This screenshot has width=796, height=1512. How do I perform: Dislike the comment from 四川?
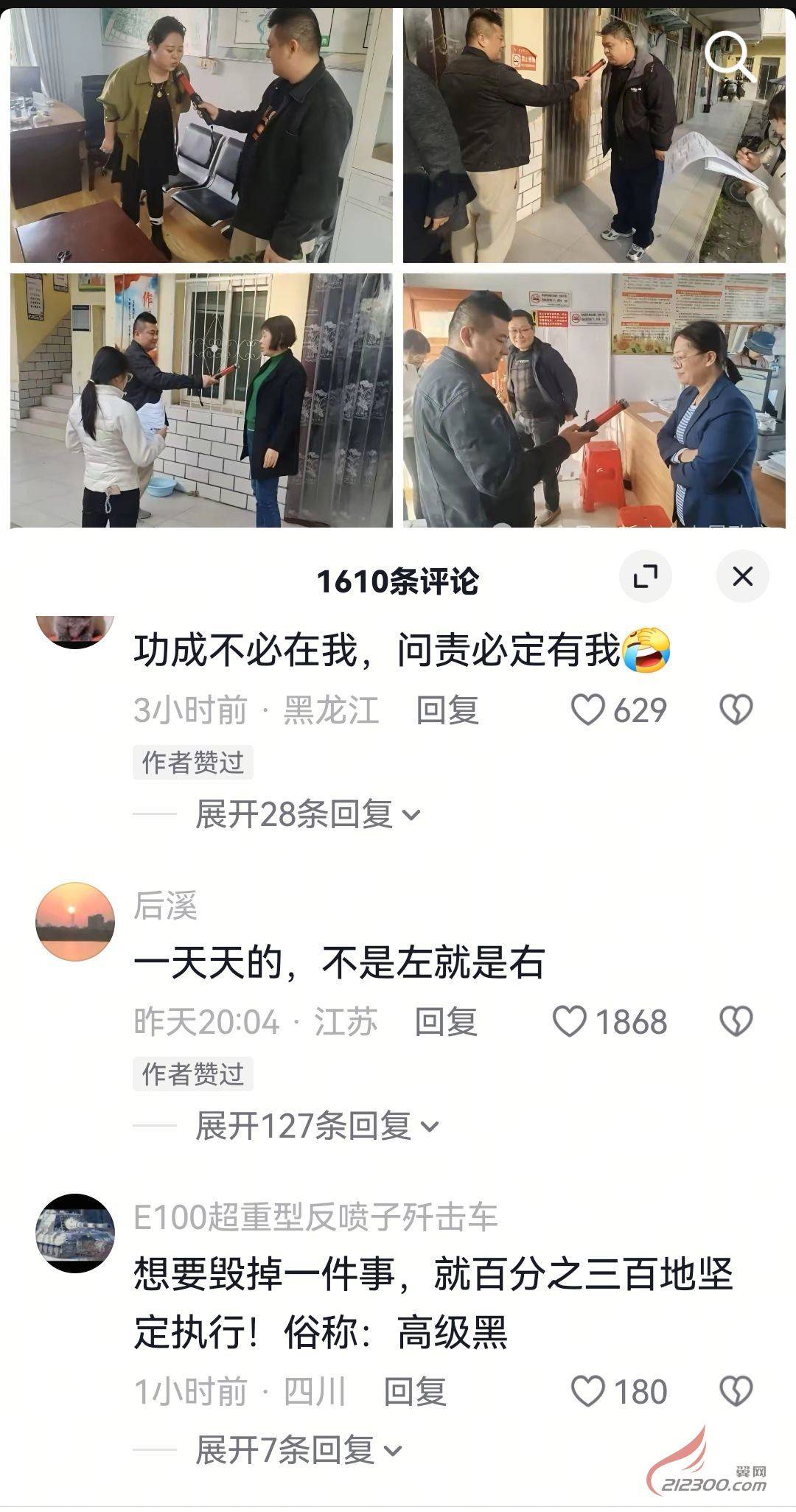tap(736, 1392)
